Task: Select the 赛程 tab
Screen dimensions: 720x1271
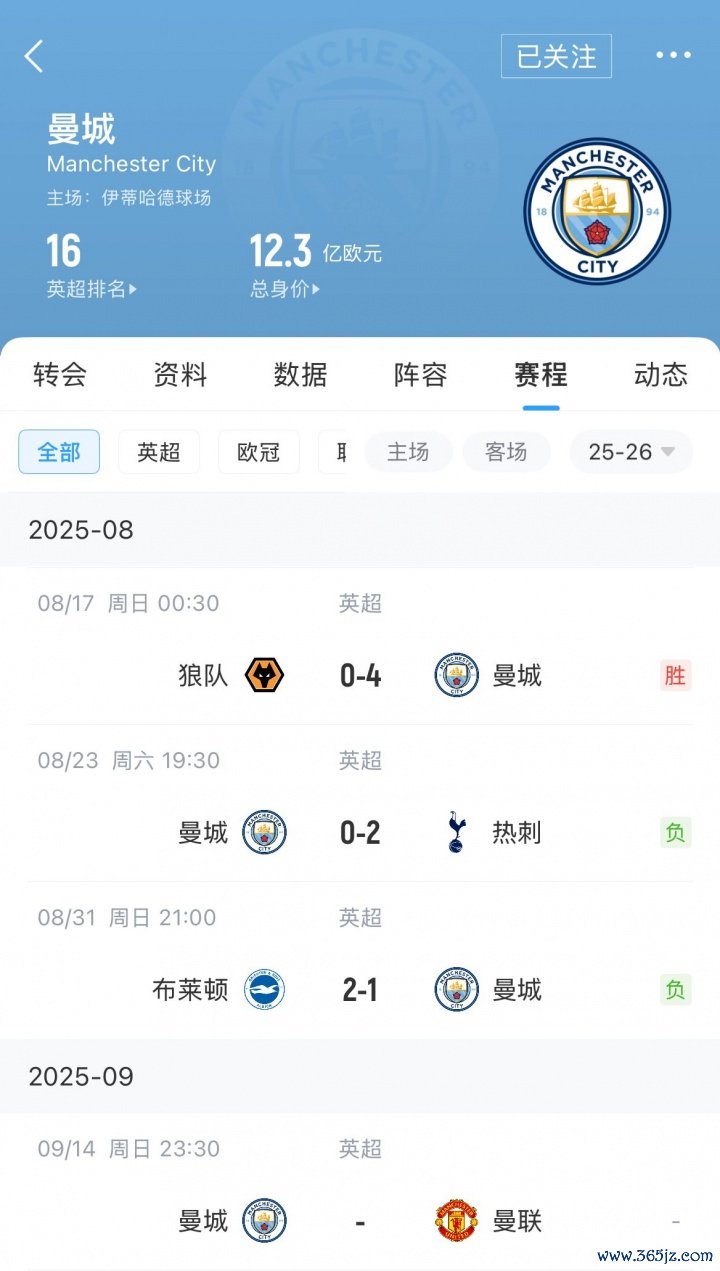Action: tap(541, 375)
